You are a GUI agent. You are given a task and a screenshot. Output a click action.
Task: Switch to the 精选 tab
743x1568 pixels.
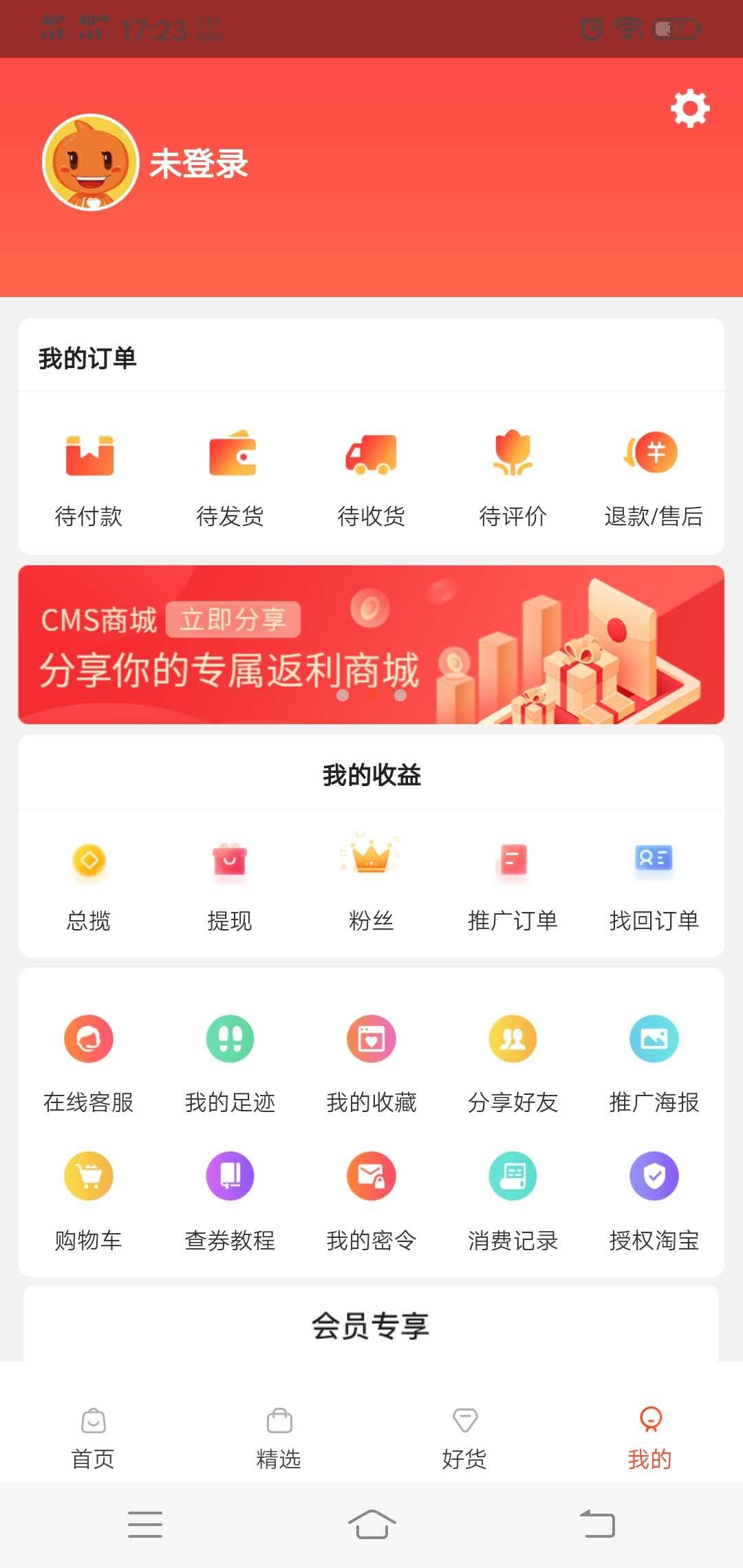(x=279, y=1438)
